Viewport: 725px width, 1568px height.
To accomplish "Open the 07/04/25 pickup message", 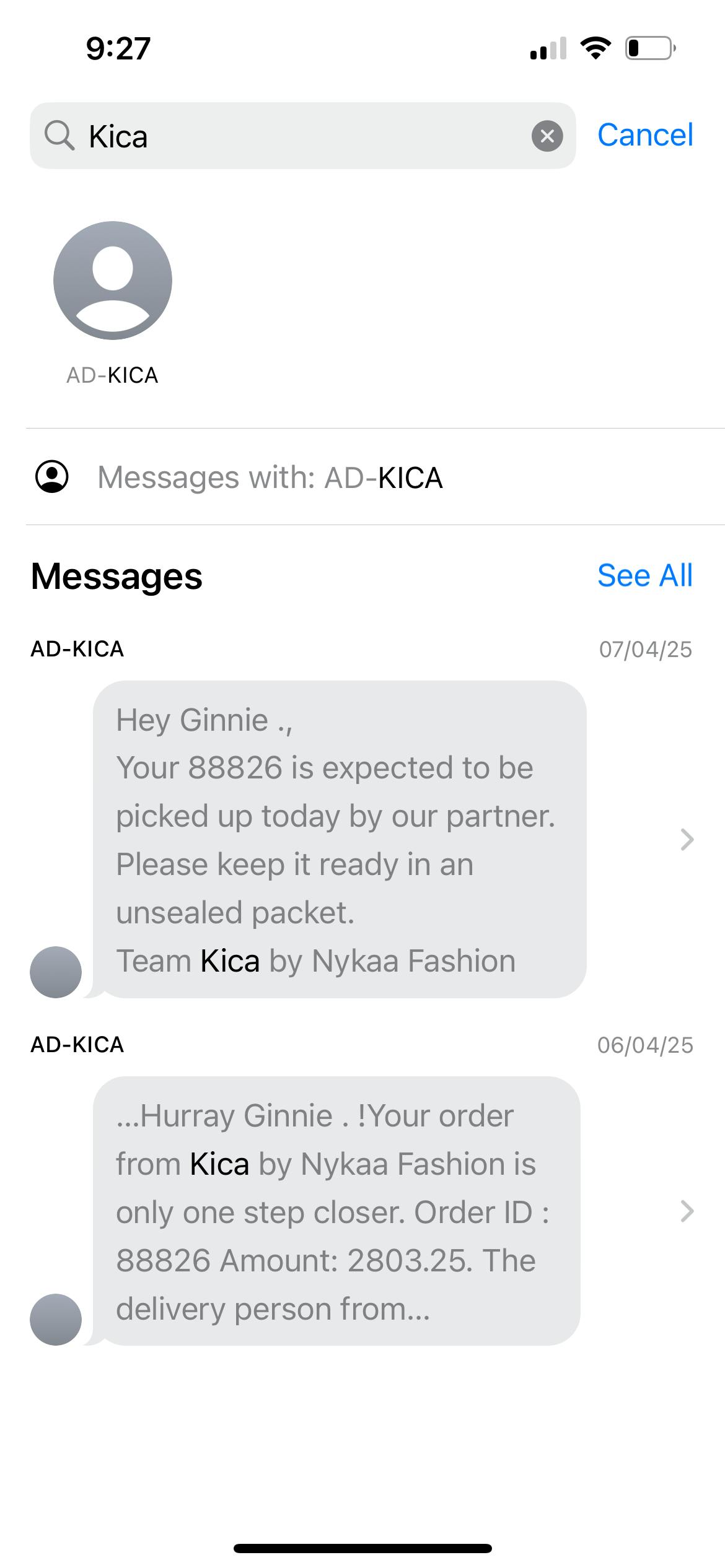I will (340, 839).
